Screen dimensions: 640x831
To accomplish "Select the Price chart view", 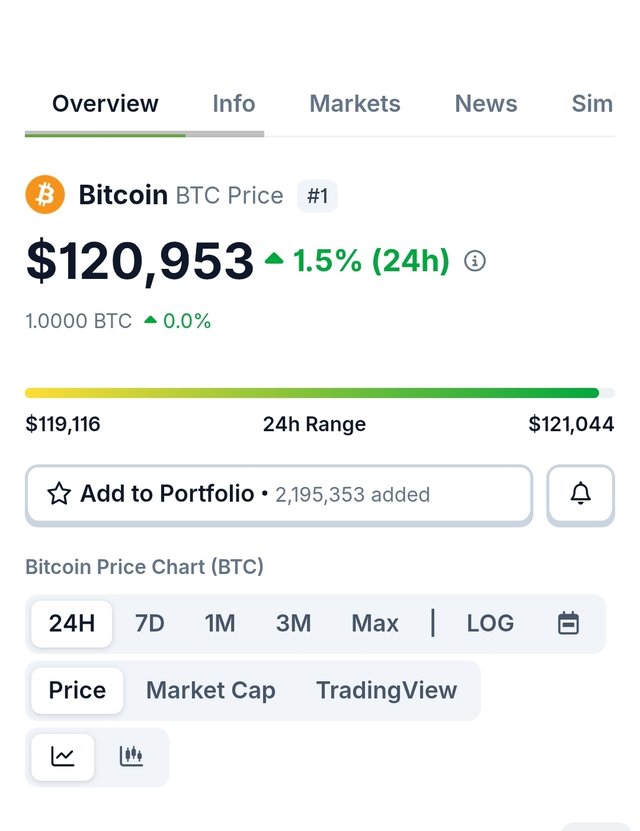I will 77,690.
